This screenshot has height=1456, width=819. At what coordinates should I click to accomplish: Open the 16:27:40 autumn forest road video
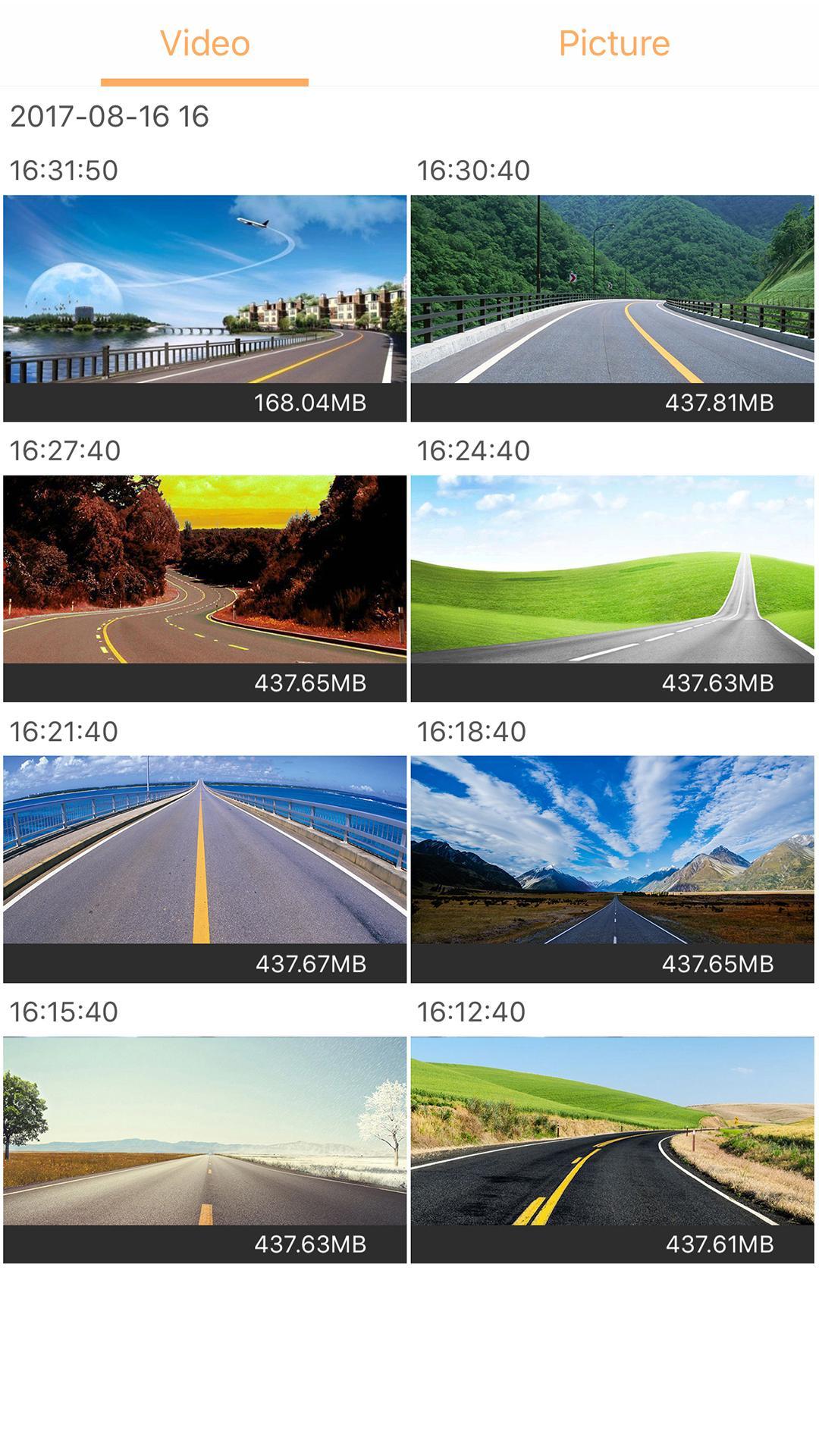point(205,584)
